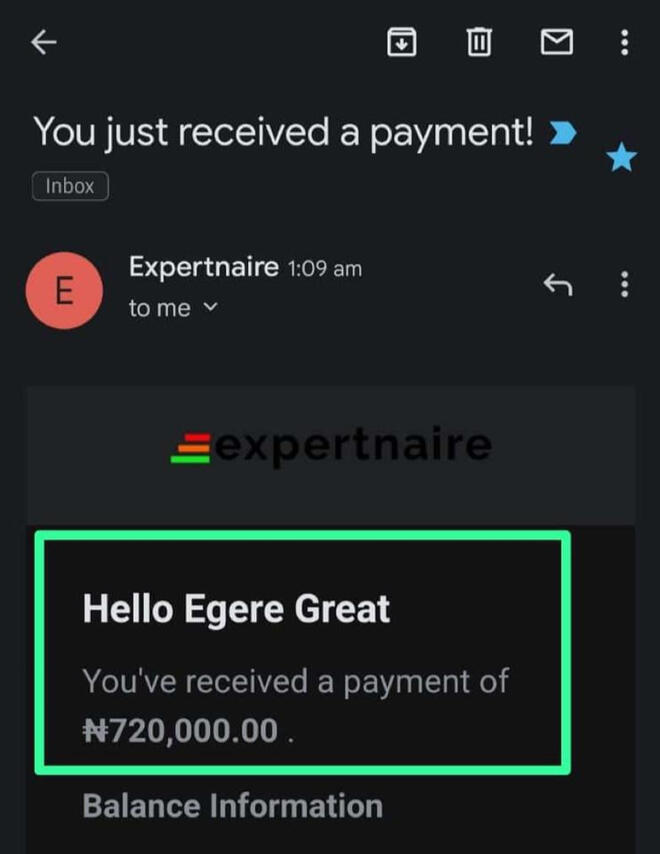The width and height of the screenshot is (660, 854).
Task: Toggle the star on this email
Action: pos(622,157)
